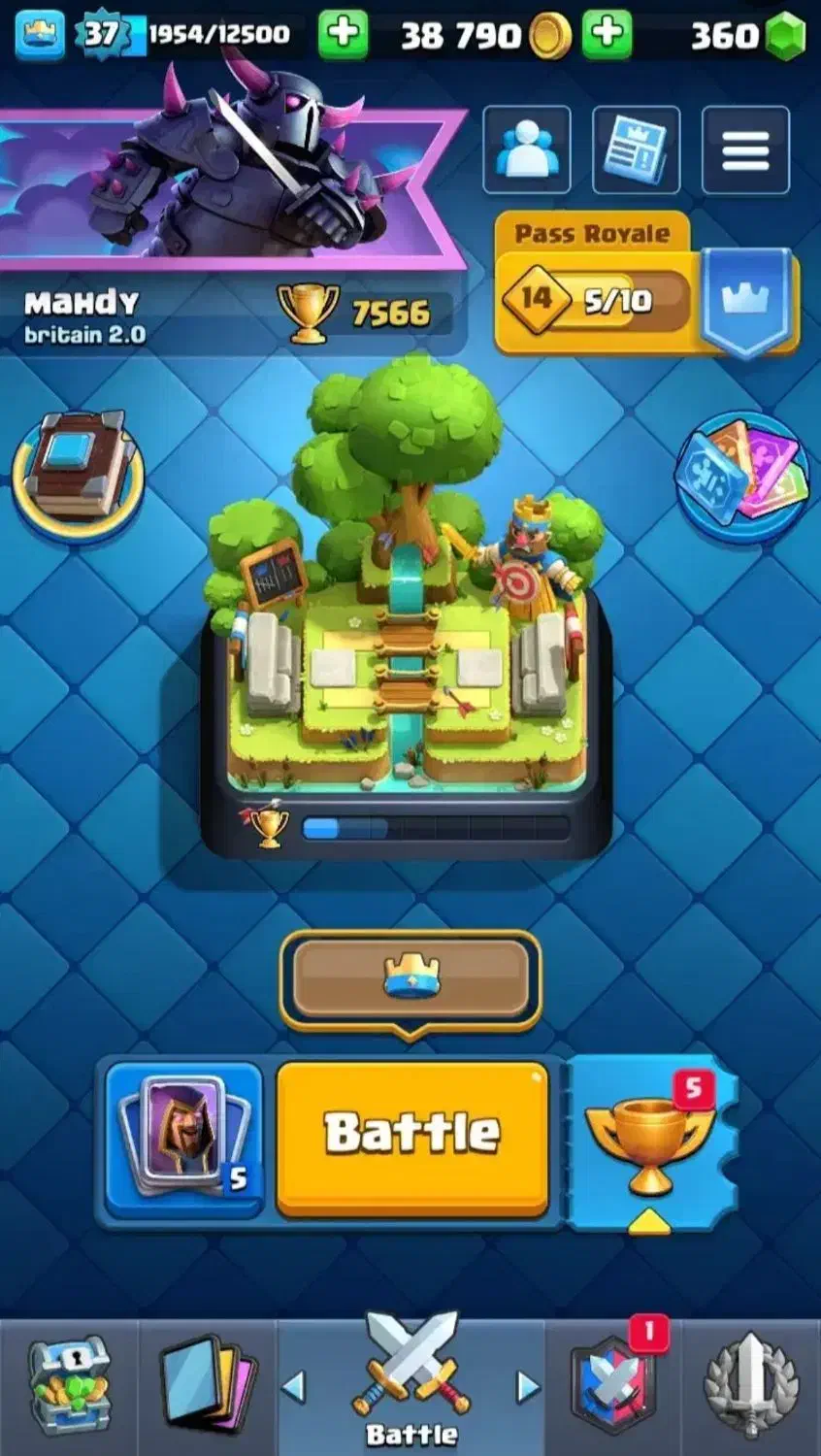Add more gold with the plus button
This screenshot has height=1456, width=821.
(x=607, y=34)
